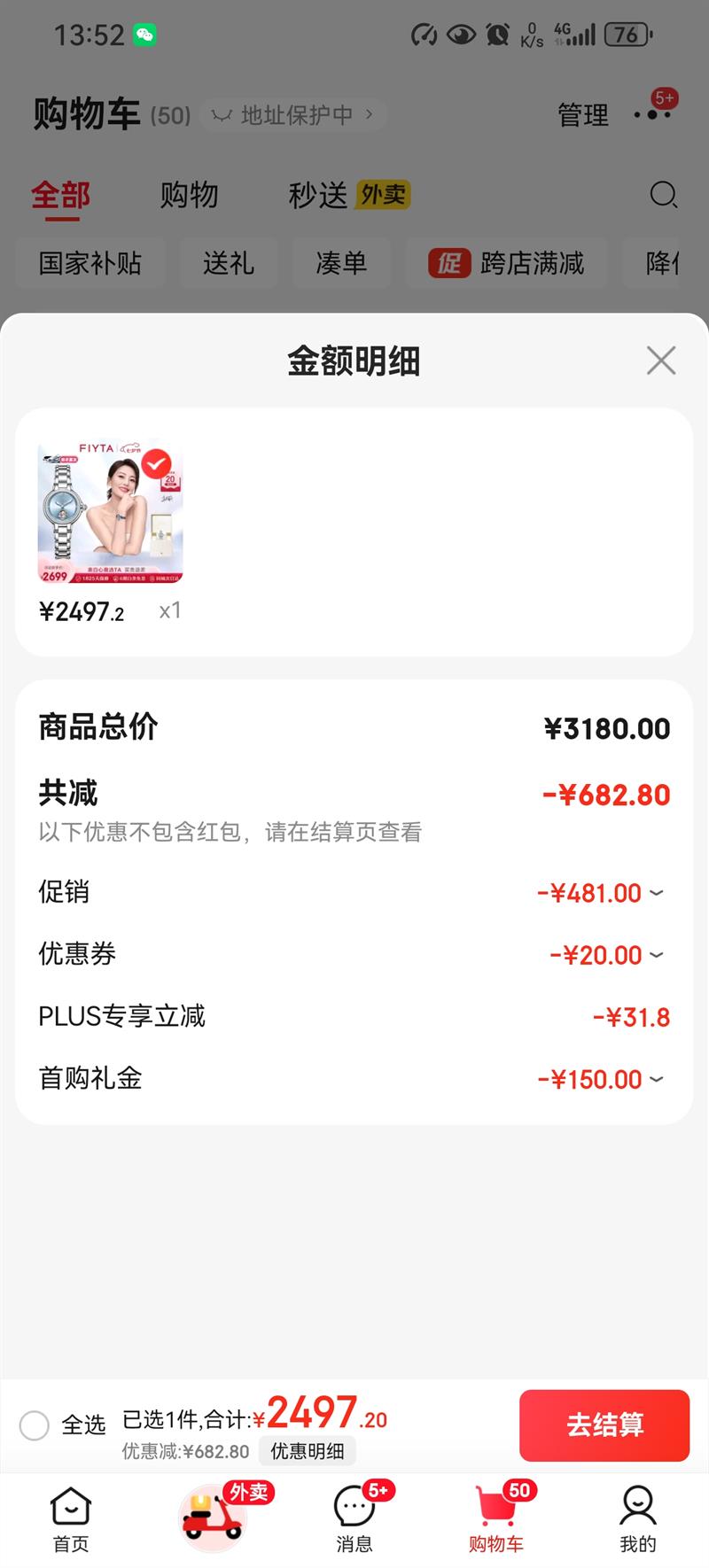
Task: Tap the 优惠明细 chip
Action: [x=307, y=1451]
